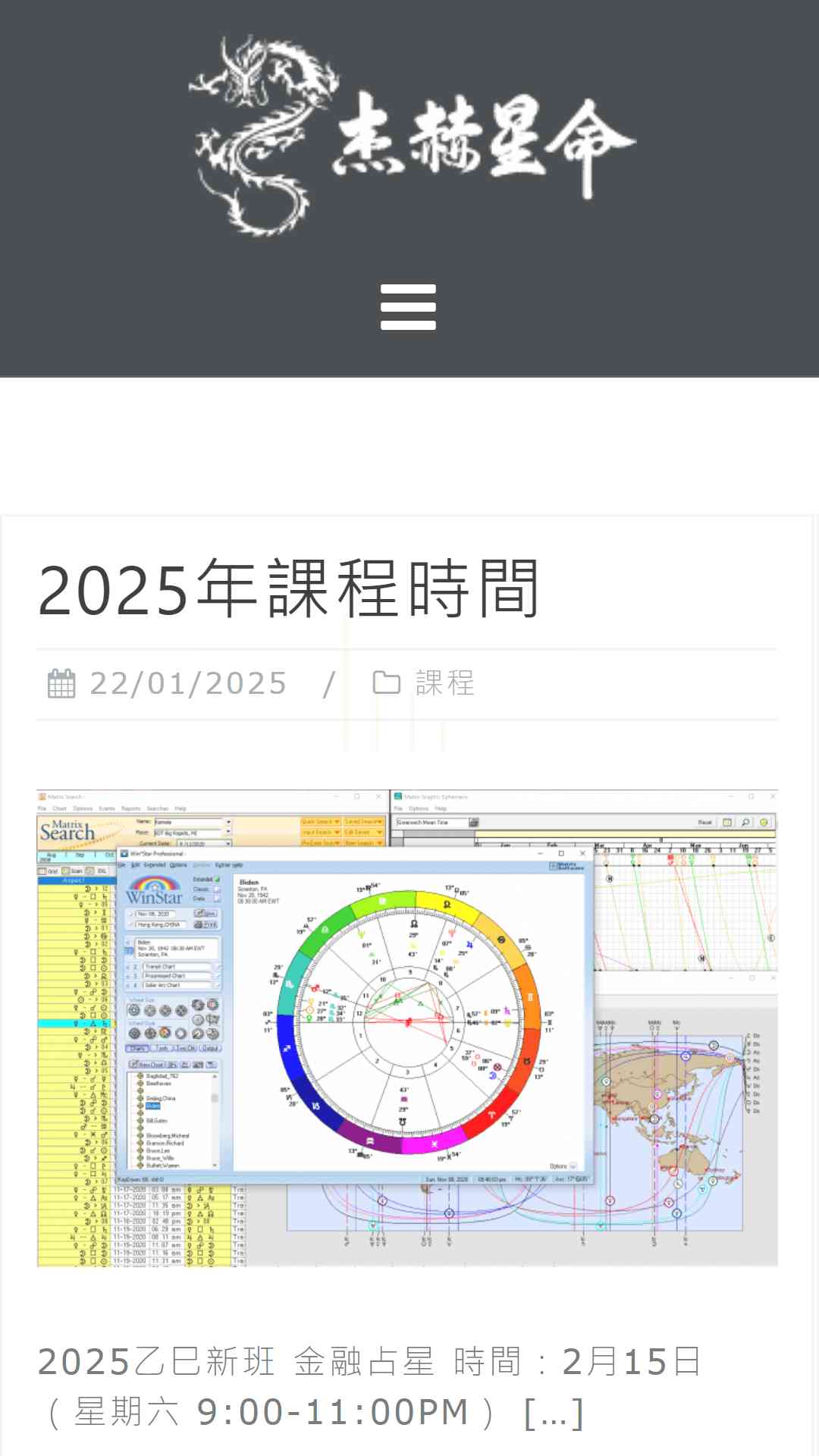The width and height of the screenshot is (819, 1456).
Task: Tap the 杰赫星命 site logo
Action: point(410,135)
